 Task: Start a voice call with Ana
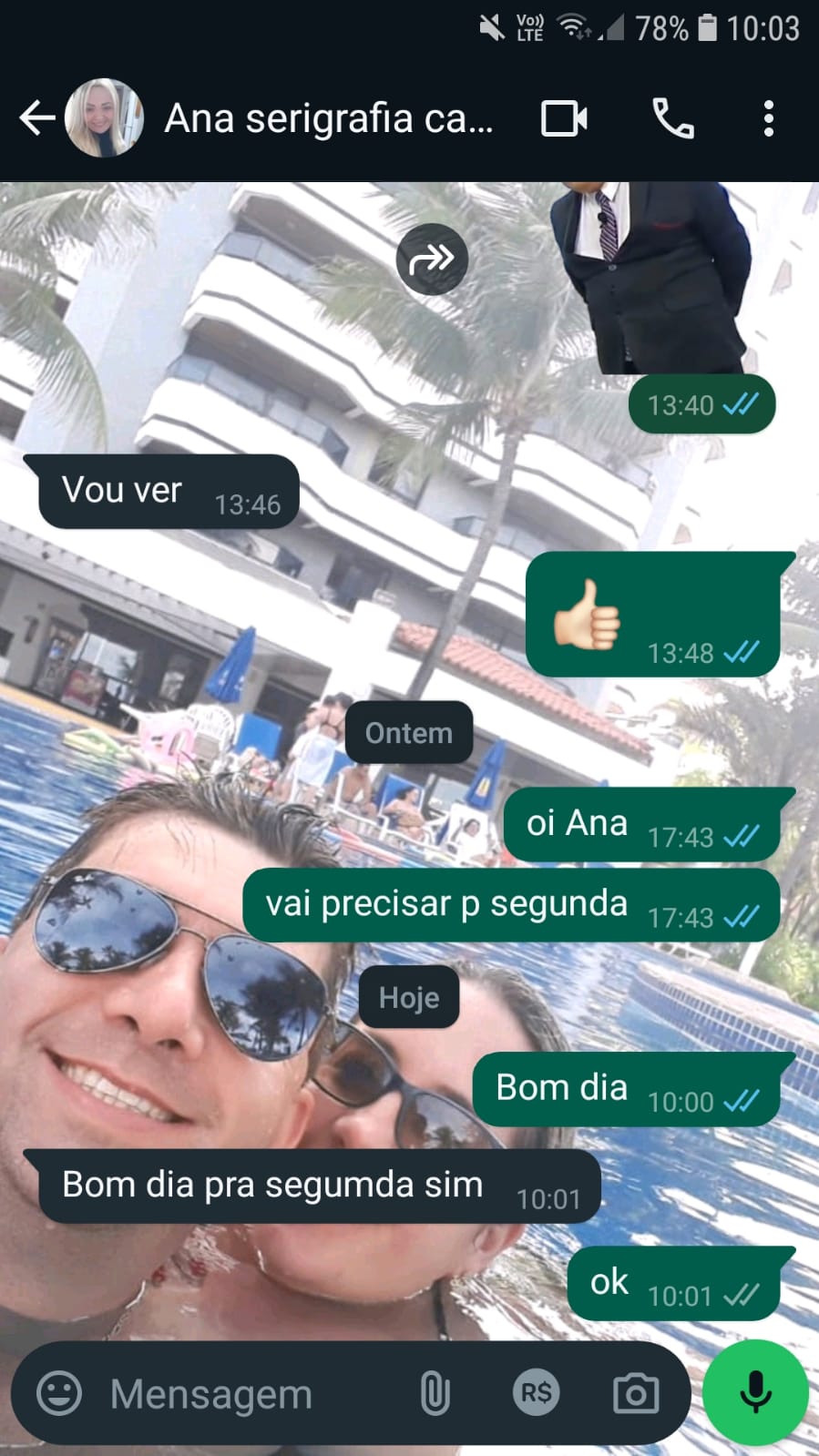[673, 118]
